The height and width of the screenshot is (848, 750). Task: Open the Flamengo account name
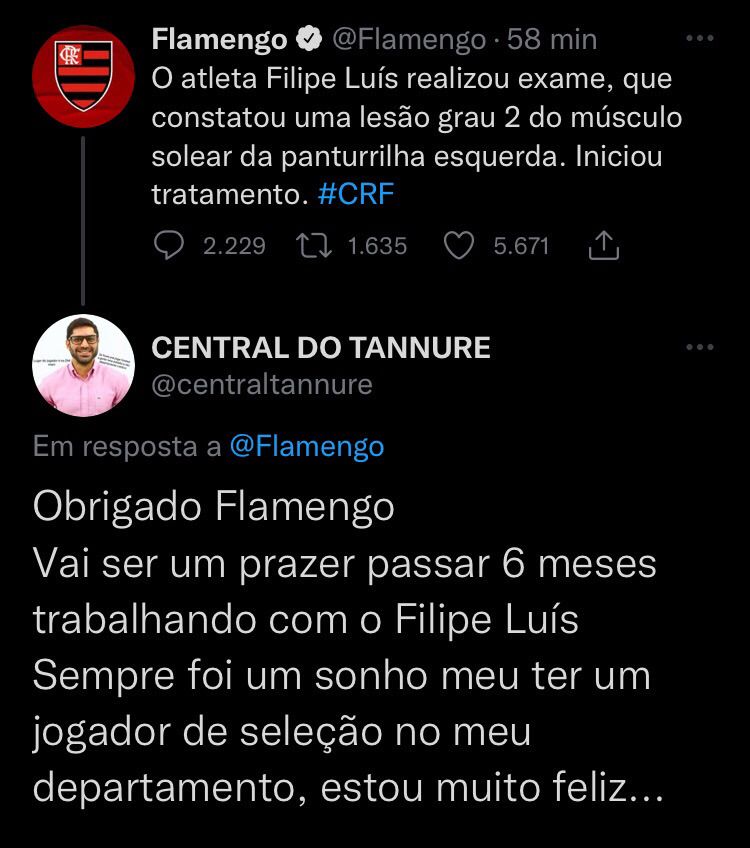click(219, 39)
